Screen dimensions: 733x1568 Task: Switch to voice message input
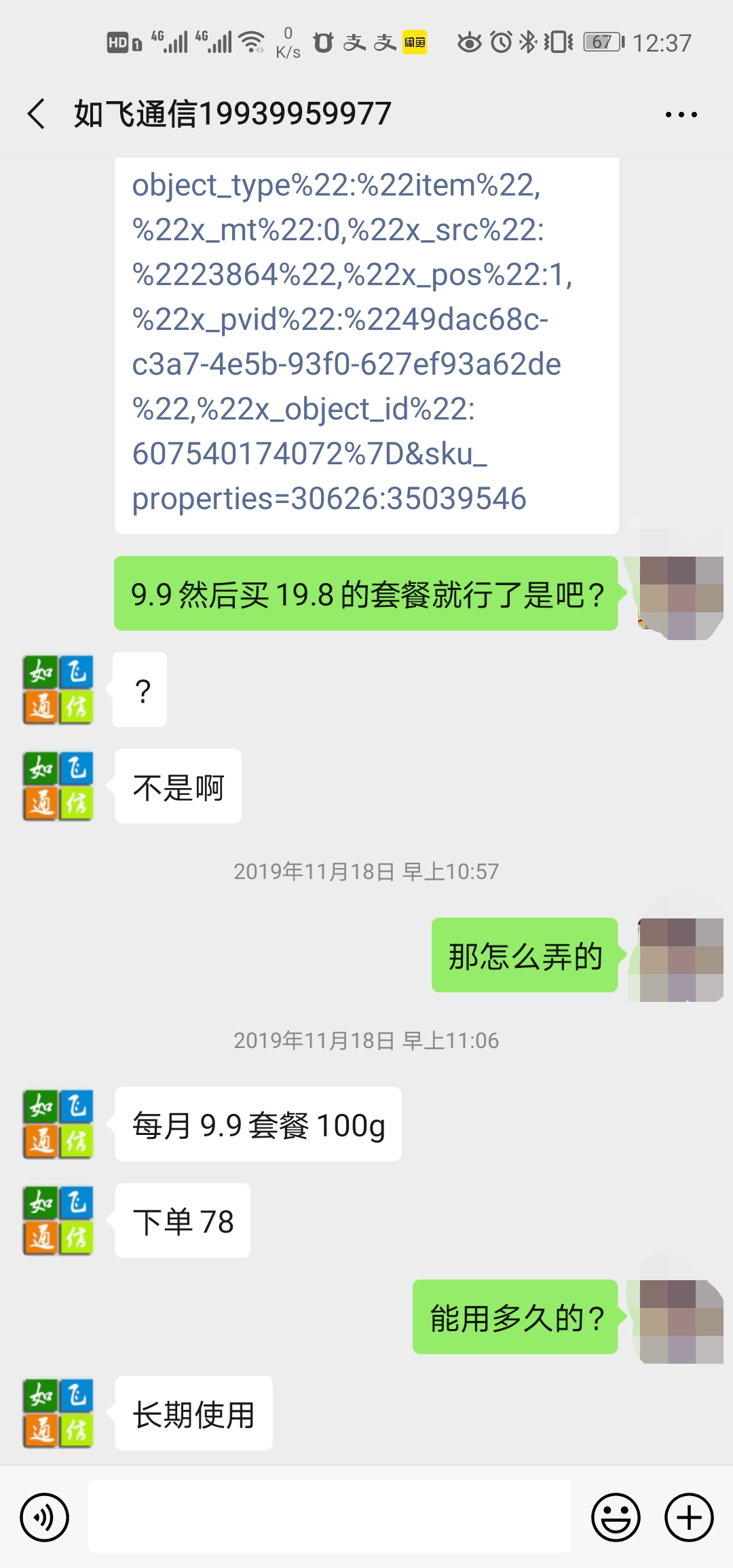pyautogui.click(x=45, y=1517)
